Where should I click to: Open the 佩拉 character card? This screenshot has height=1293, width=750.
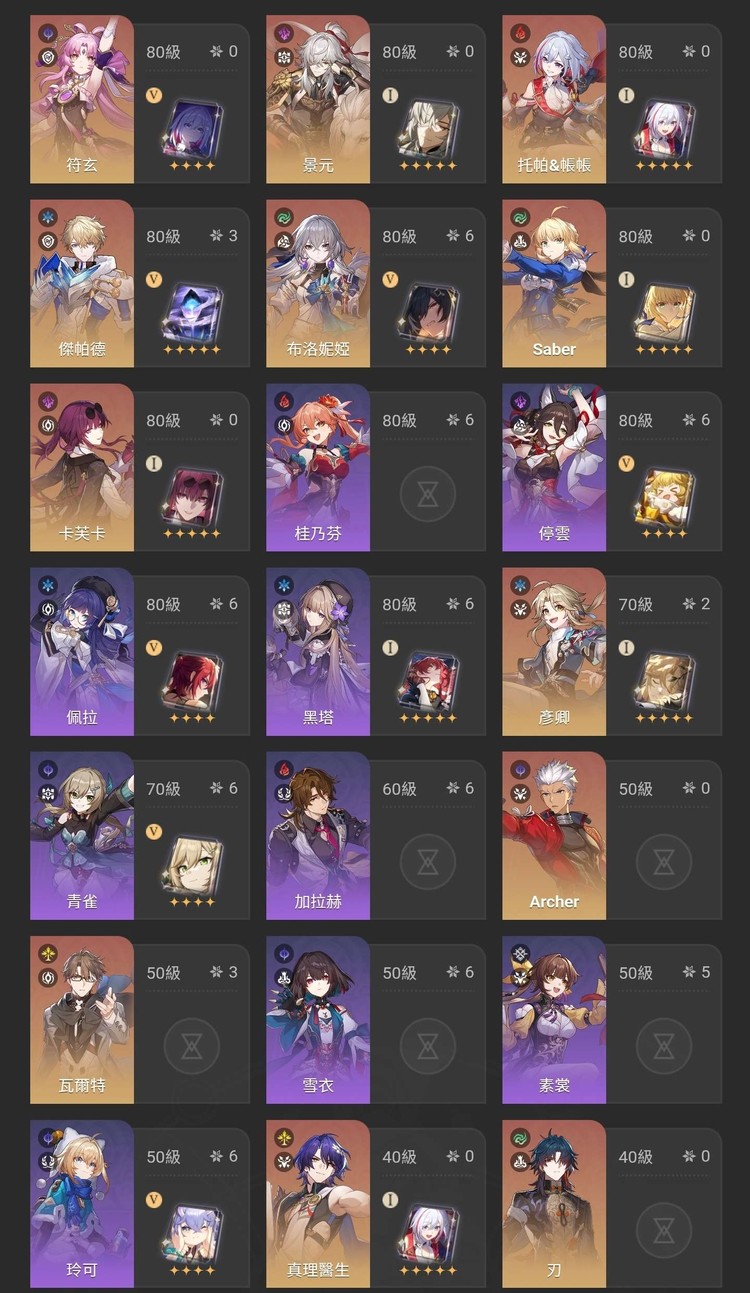[x=140, y=651]
